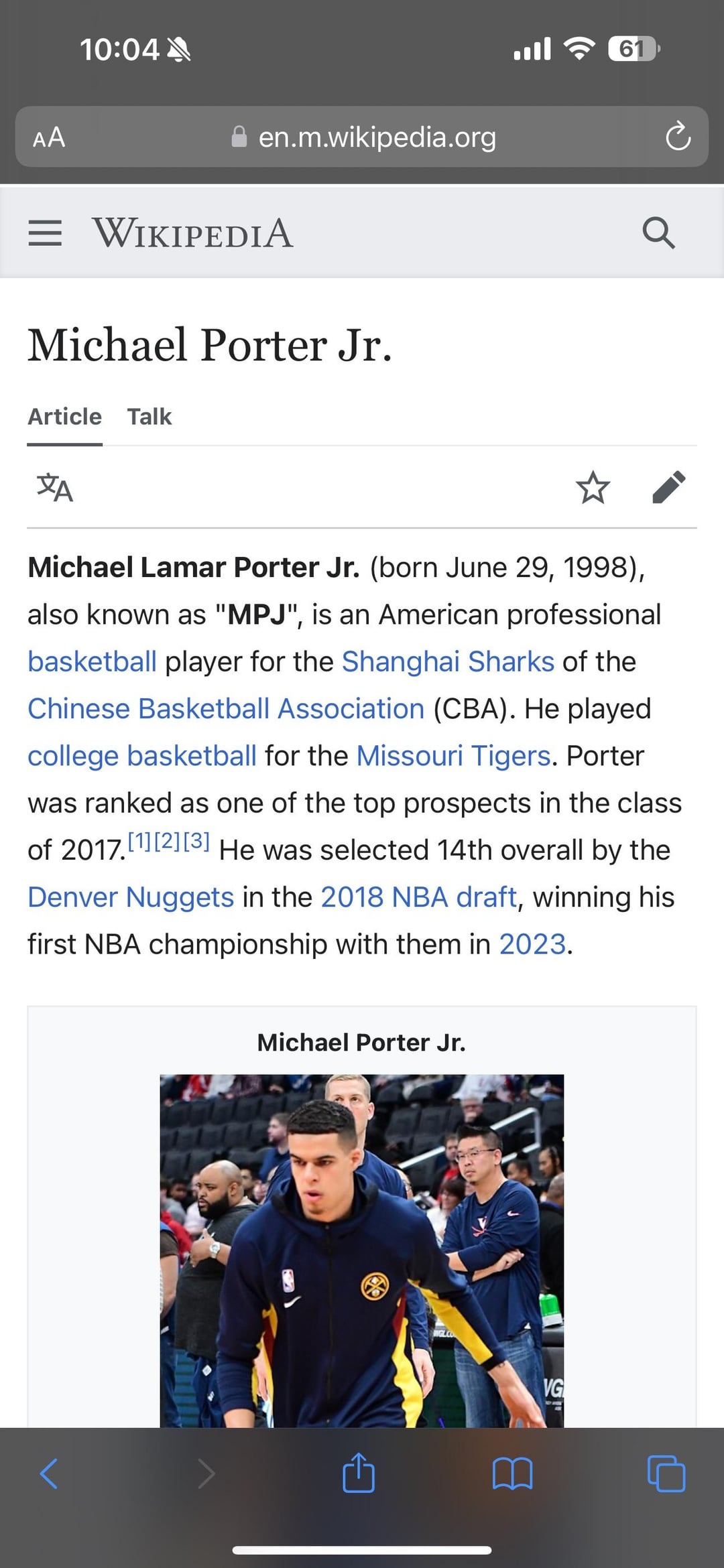Show all open Safari tabs
Viewport: 724px width, 1568px height.
pyautogui.click(x=666, y=1474)
